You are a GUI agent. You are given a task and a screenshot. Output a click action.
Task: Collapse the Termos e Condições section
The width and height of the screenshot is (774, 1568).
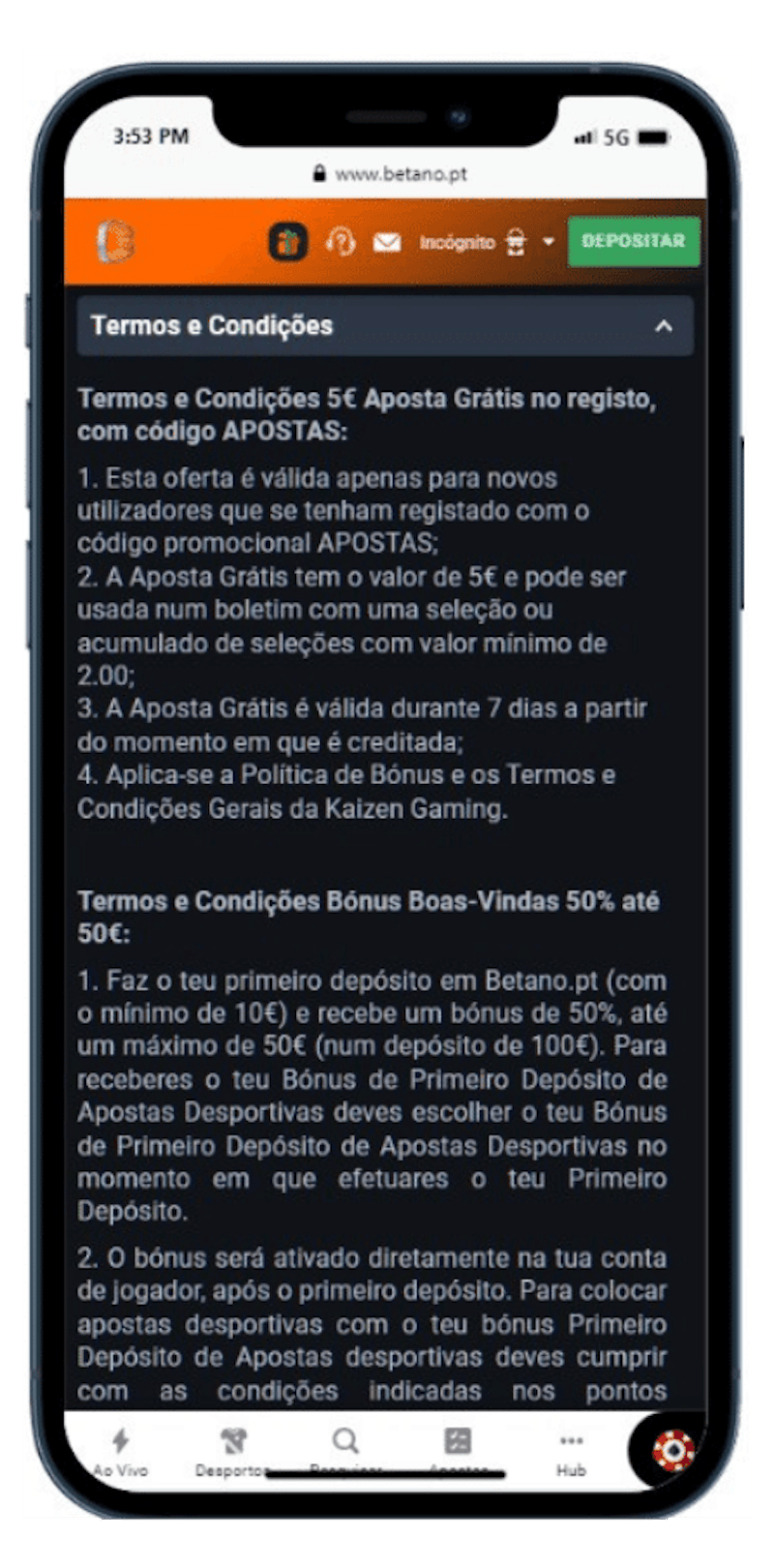[x=663, y=326]
